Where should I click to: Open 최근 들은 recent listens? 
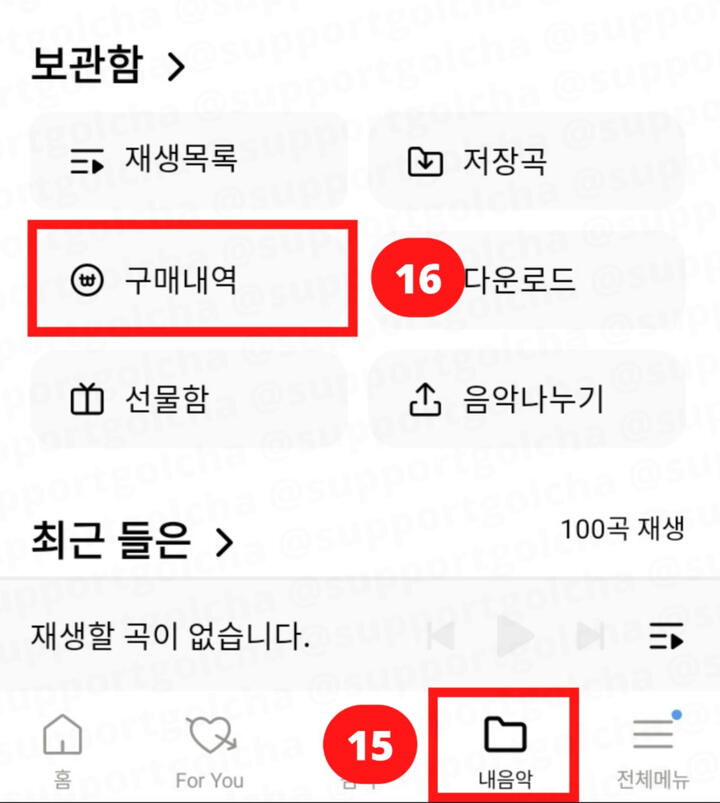(x=132, y=541)
